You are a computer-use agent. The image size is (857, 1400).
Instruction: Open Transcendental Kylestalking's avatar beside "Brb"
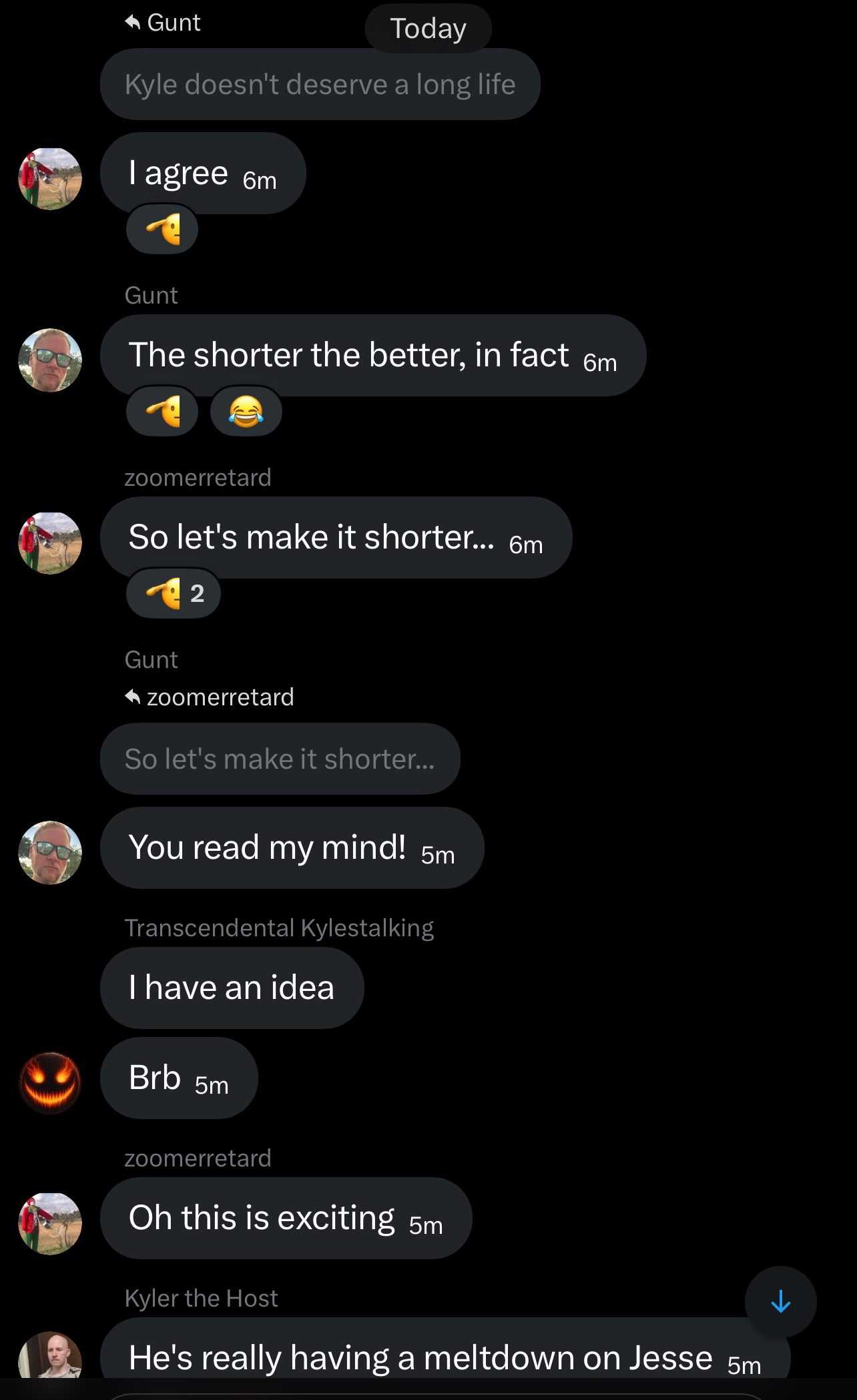point(50,1082)
